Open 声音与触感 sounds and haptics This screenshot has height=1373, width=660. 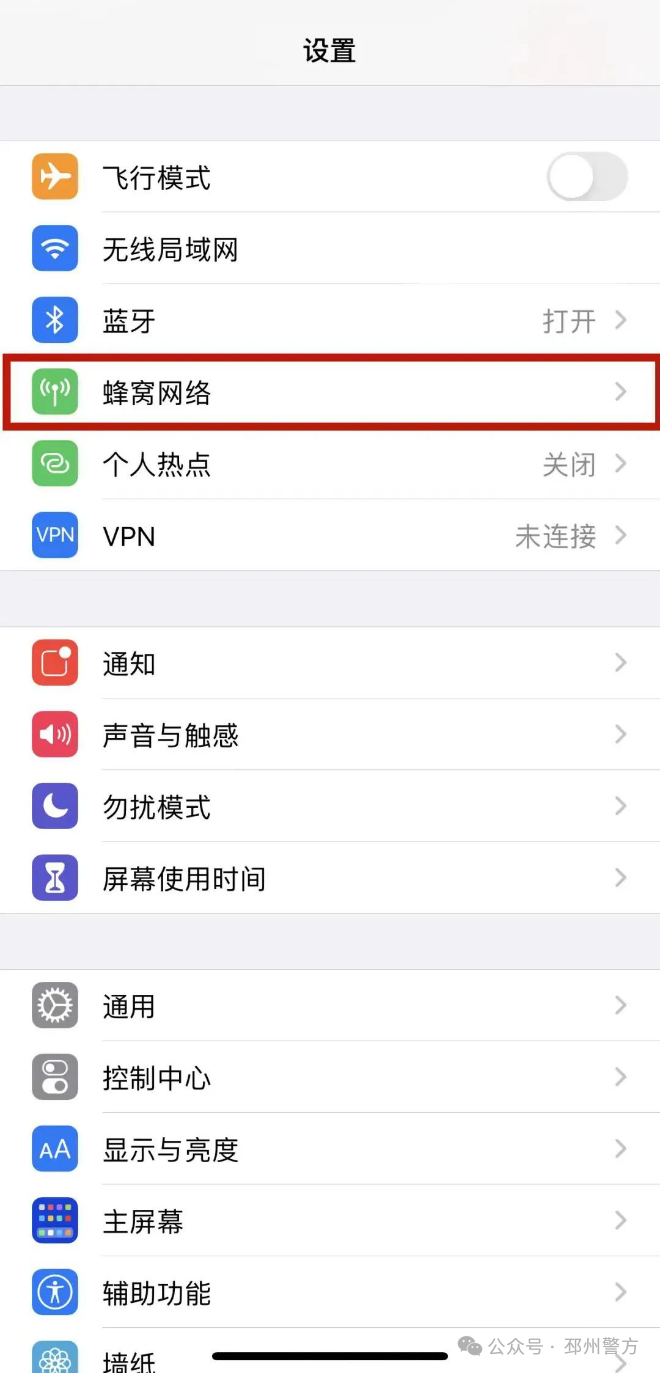pyautogui.click(x=330, y=735)
